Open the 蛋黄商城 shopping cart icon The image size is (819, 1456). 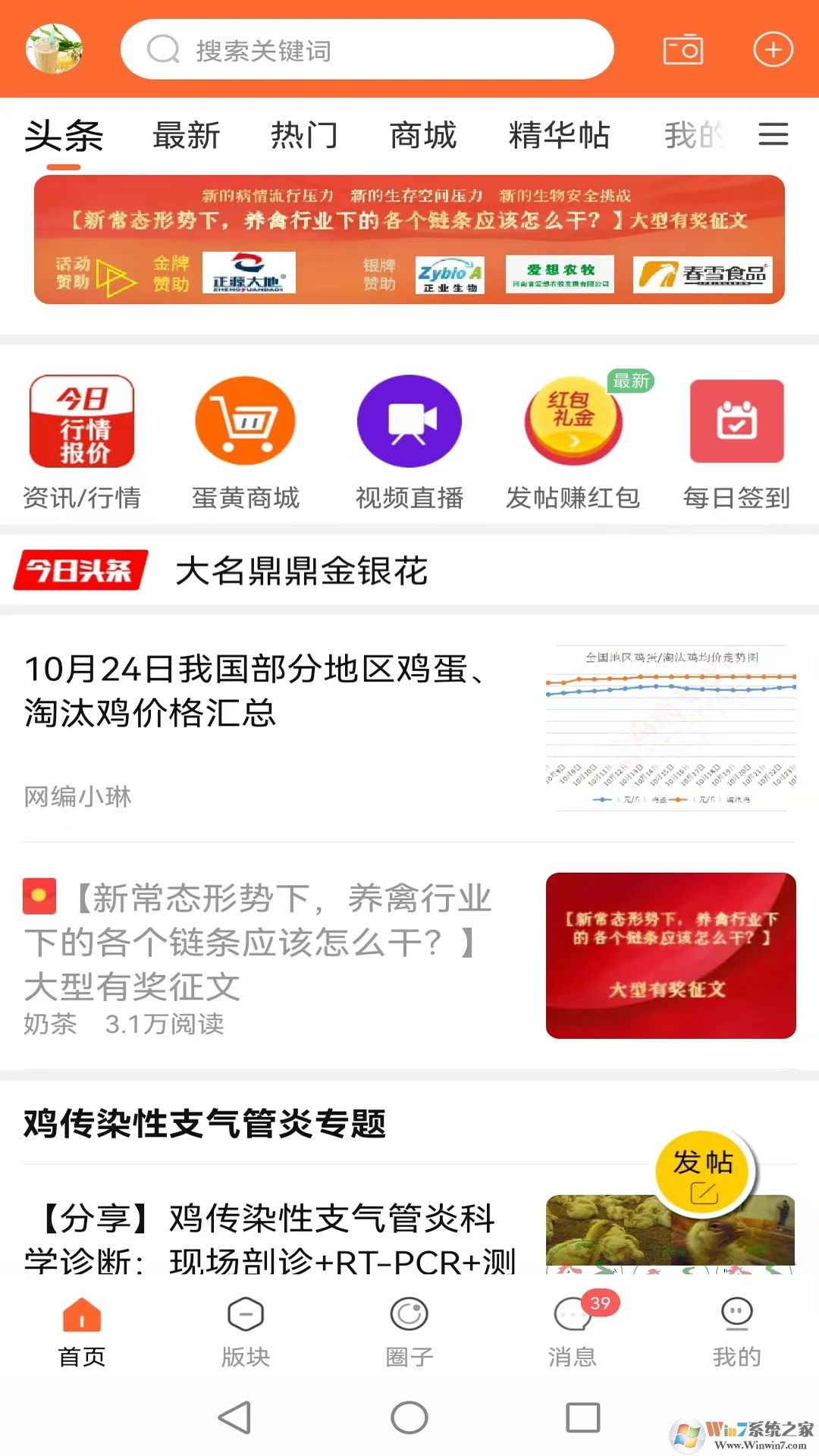click(244, 423)
